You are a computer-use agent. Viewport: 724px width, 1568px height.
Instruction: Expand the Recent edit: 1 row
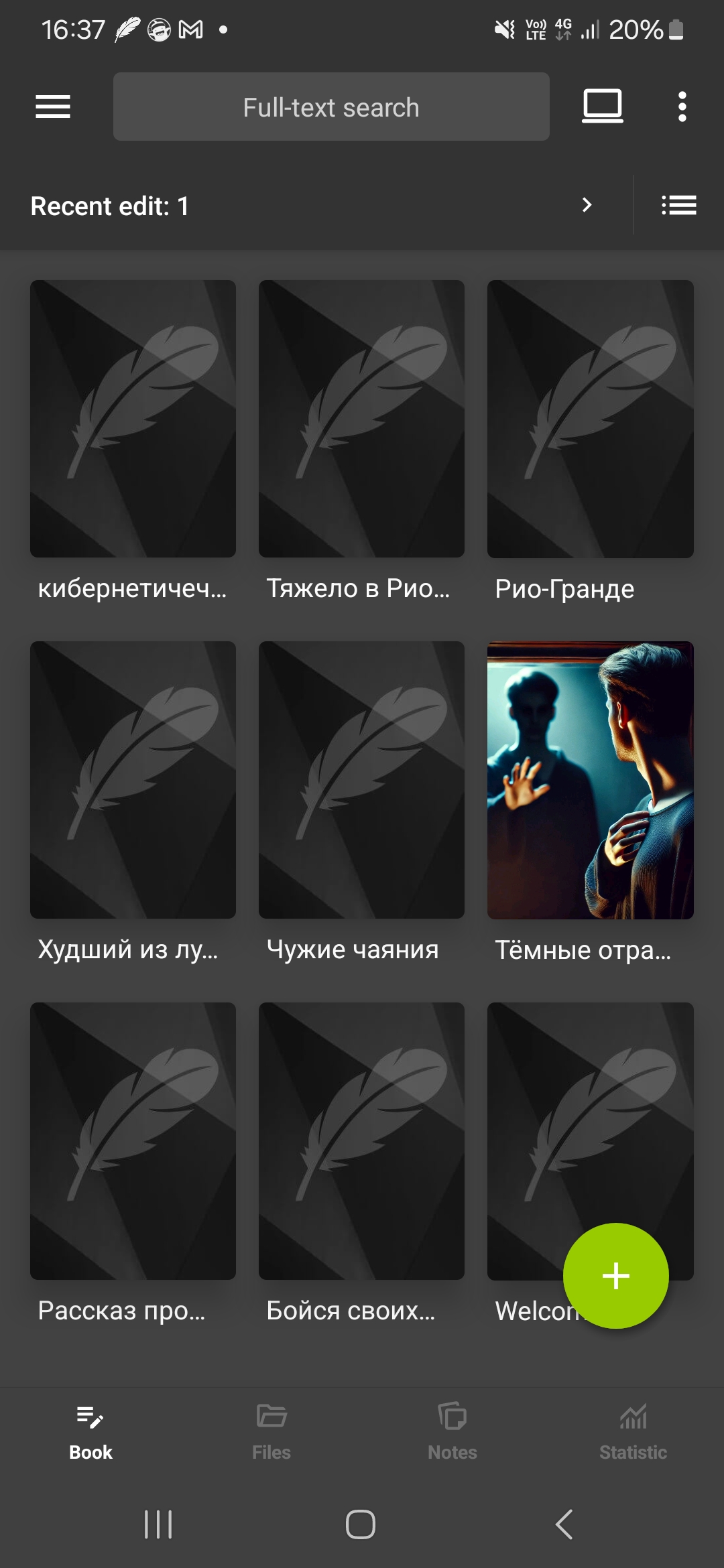pyautogui.click(x=316, y=206)
